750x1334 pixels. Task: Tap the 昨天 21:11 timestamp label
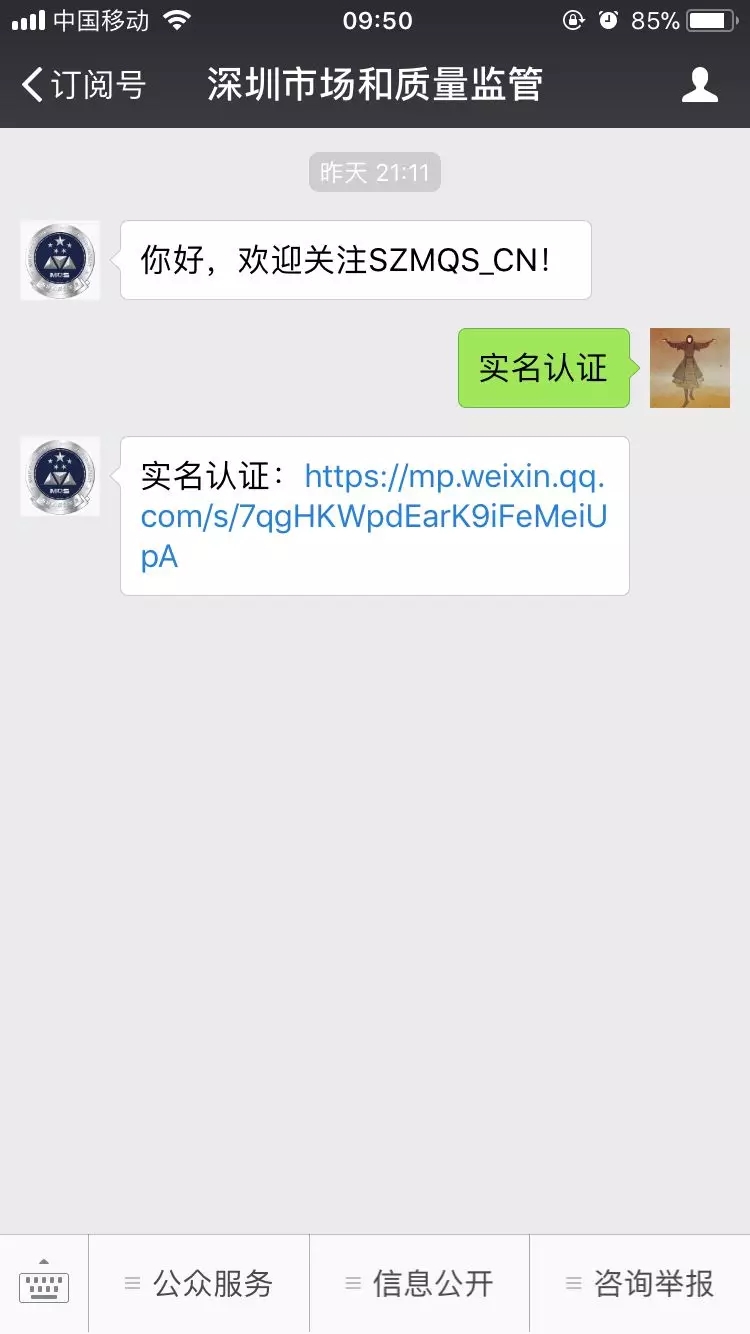[374, 171]
